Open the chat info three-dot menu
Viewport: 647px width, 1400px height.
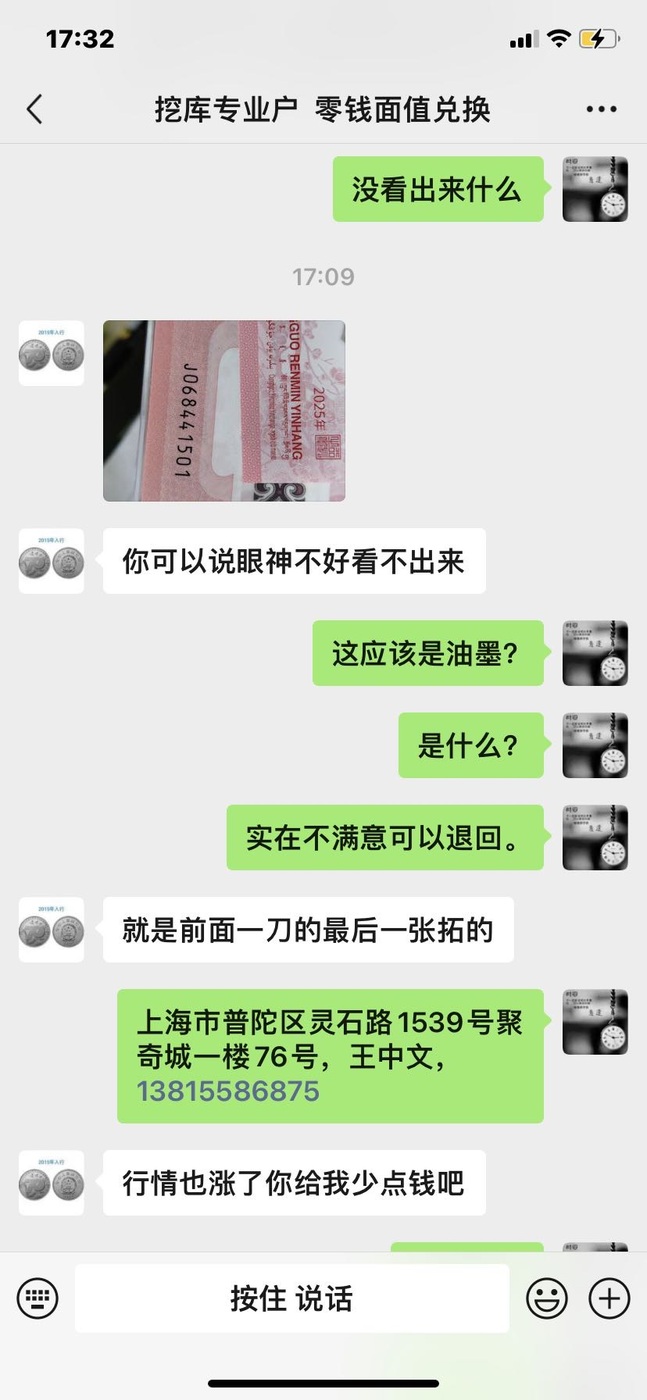(x=601, y=109)
